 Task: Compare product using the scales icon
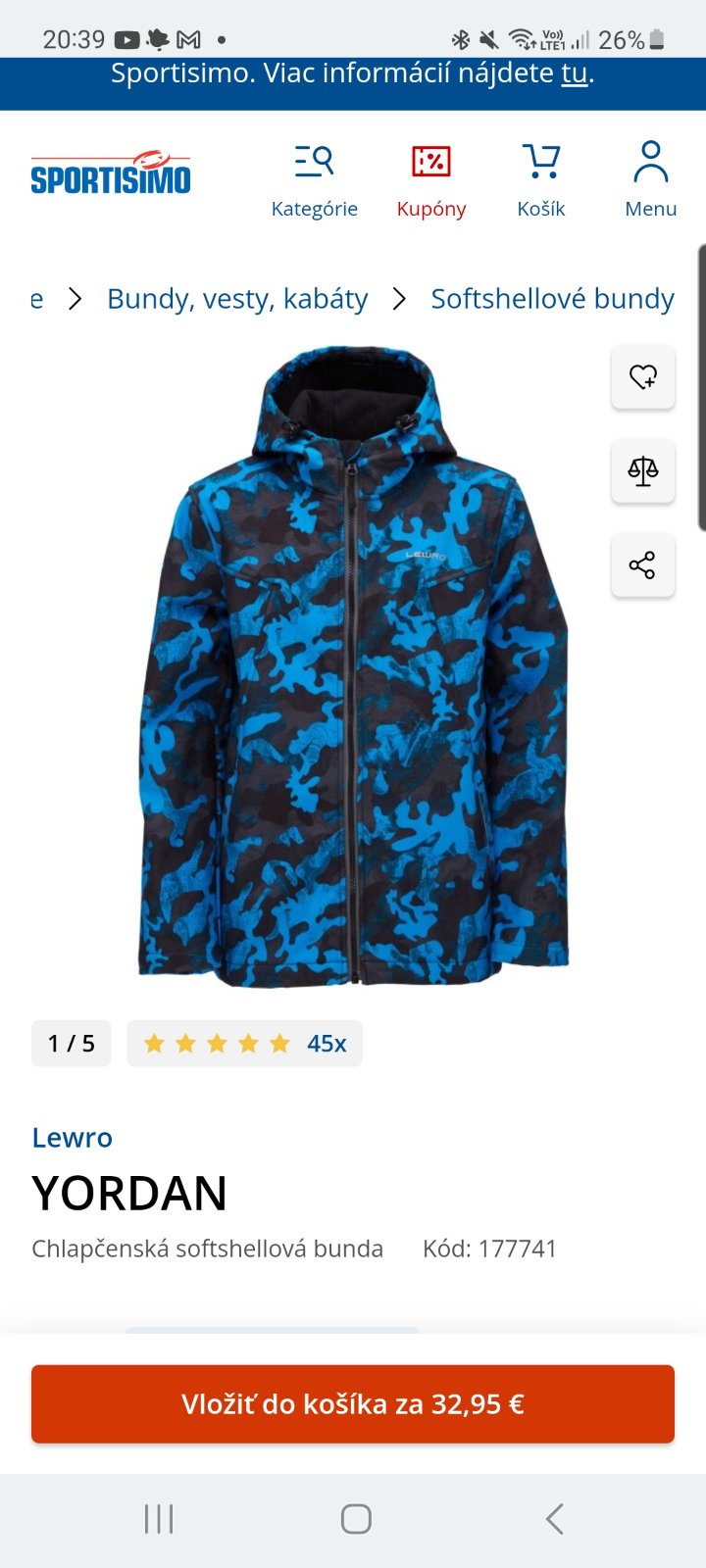[643, 471]
